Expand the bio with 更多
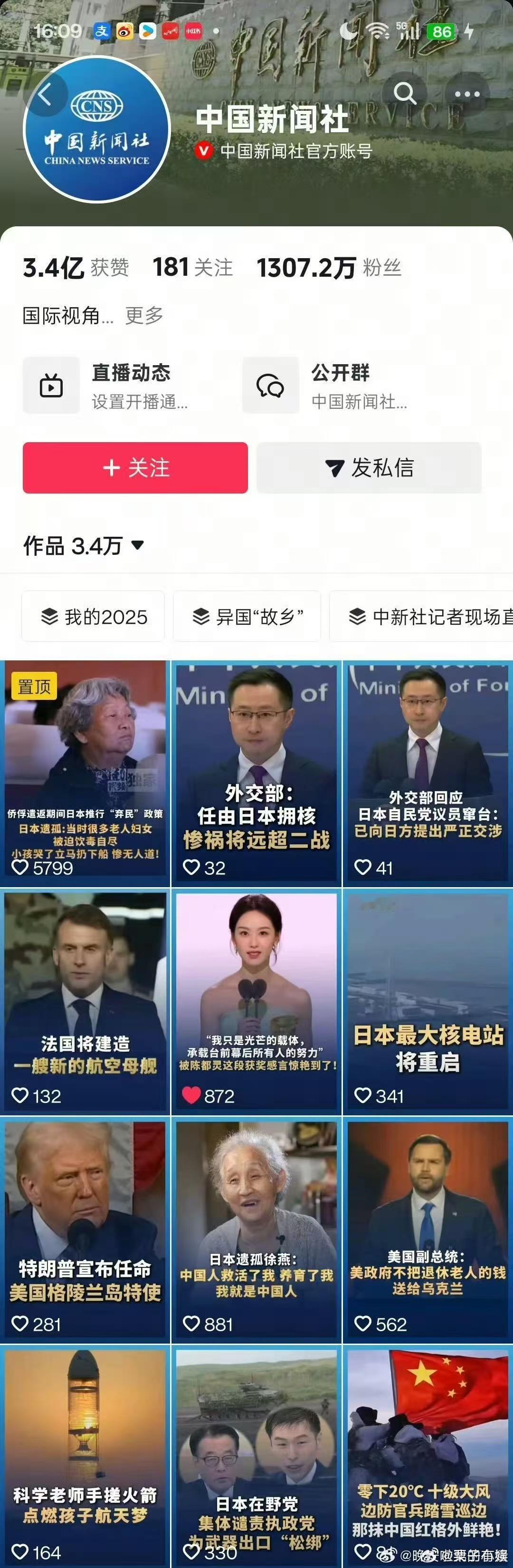The image size is (513, 1568). coord(144,315)
